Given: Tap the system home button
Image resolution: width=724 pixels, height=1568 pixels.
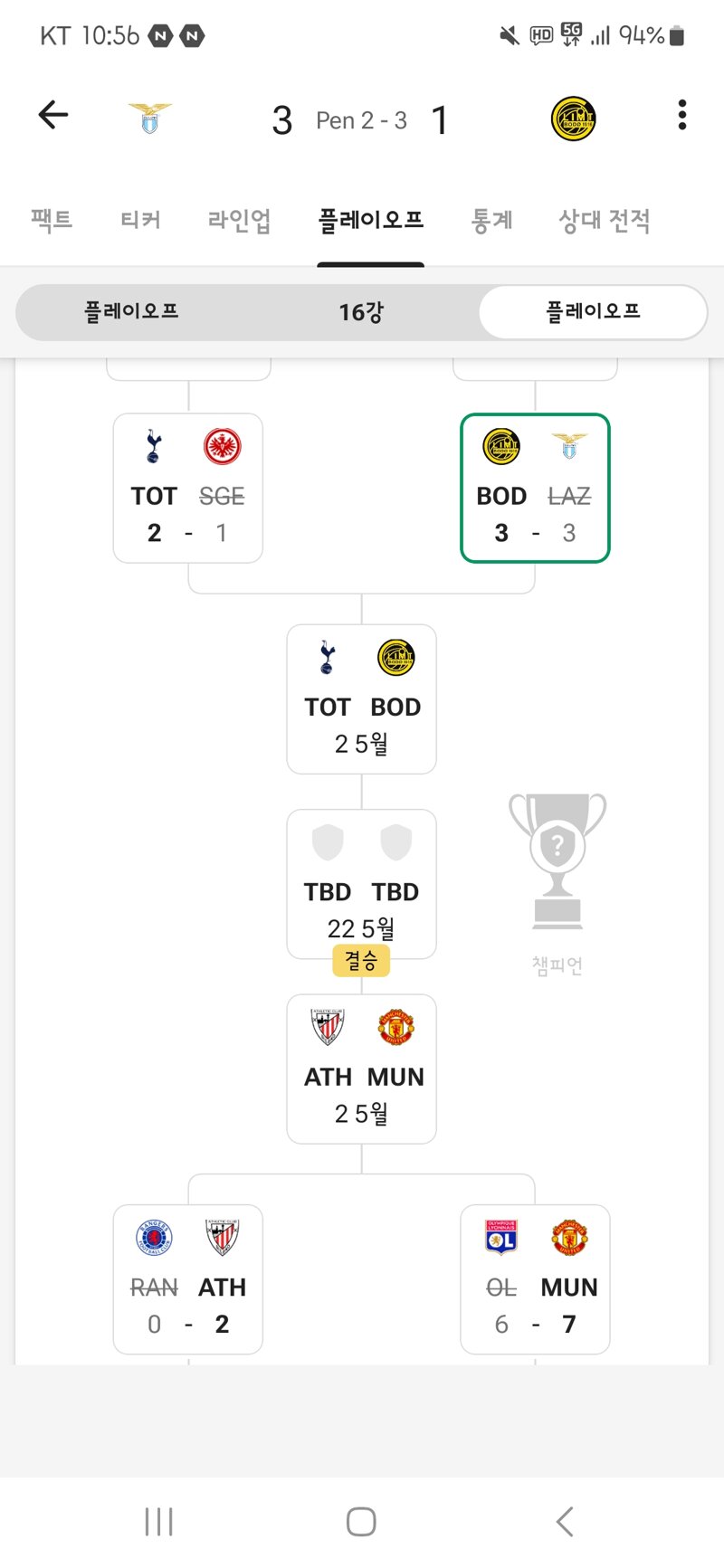Looking at the screenshot, I should click(x=361, y=1522).
